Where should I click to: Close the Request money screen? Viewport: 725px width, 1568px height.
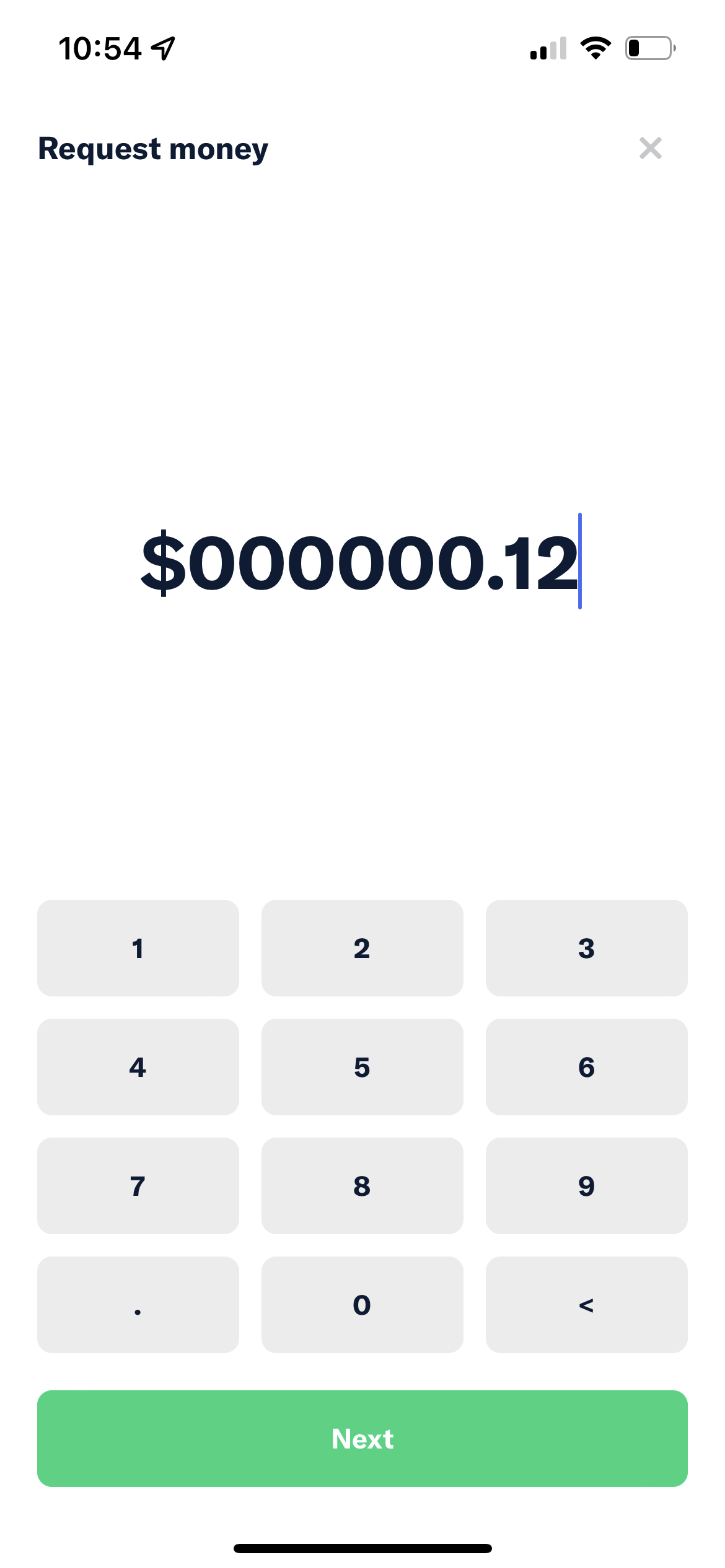click(x=650, y=149)
